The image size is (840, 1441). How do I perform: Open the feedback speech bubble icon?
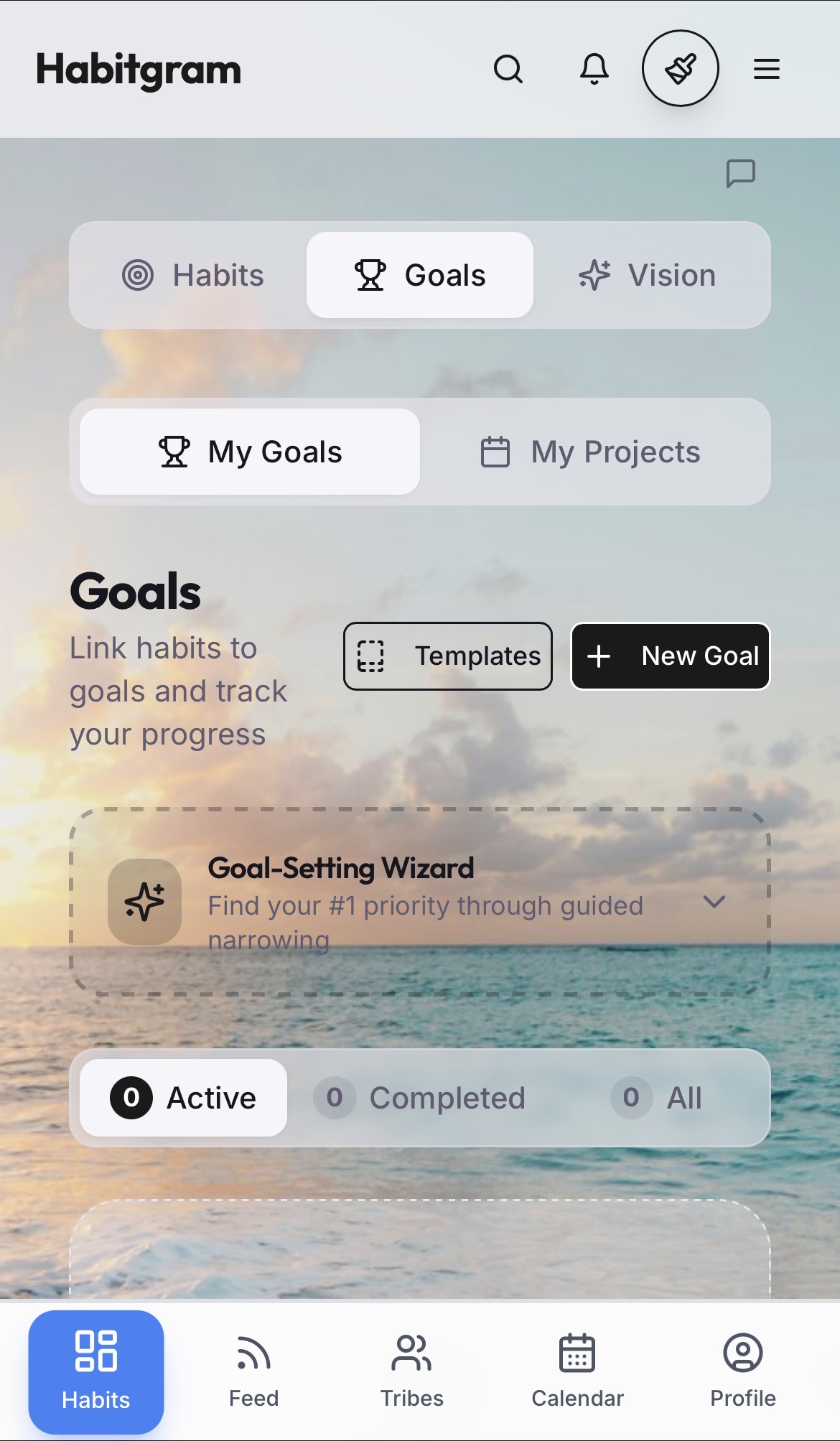tap(742, 172)
